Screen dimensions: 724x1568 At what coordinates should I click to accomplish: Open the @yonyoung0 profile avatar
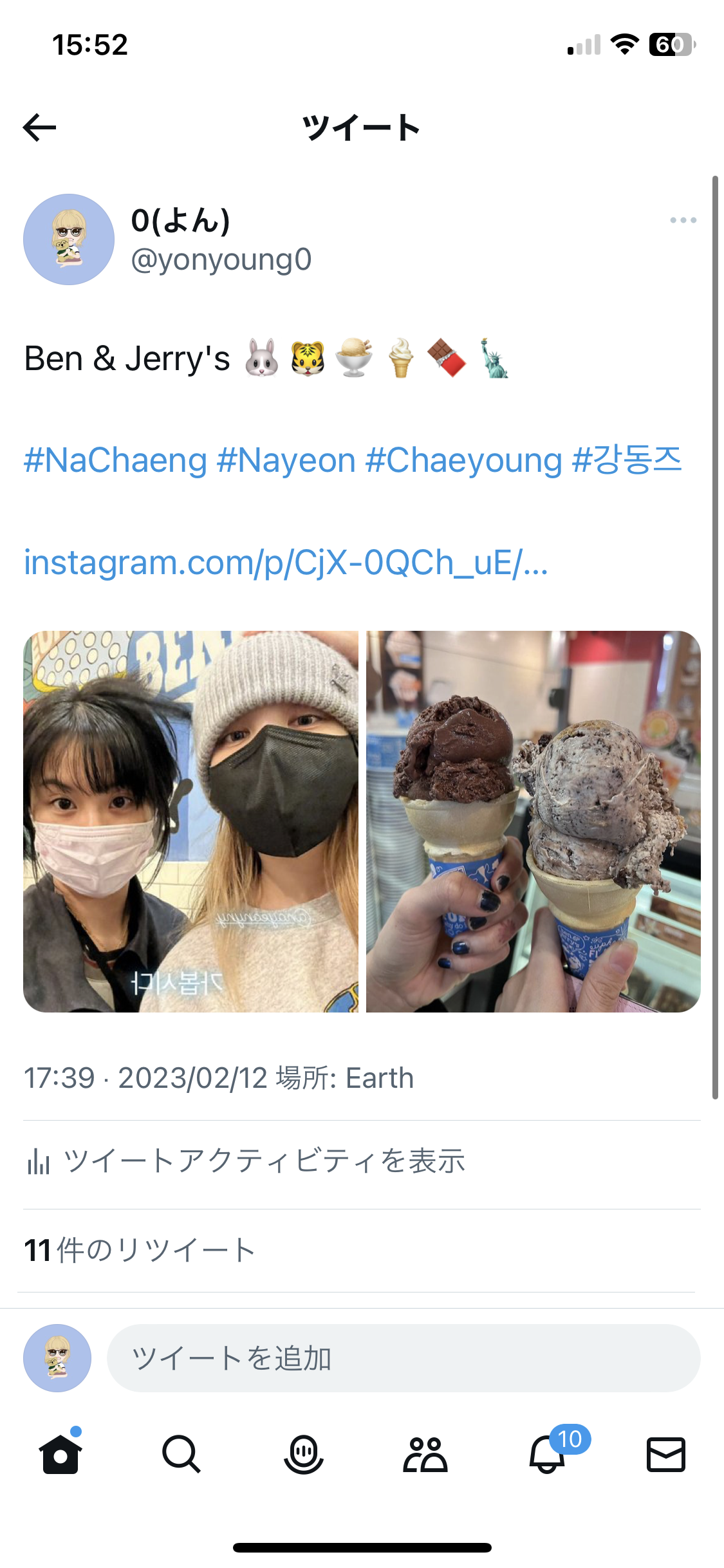pyautogui.click(x=69, y=239)
